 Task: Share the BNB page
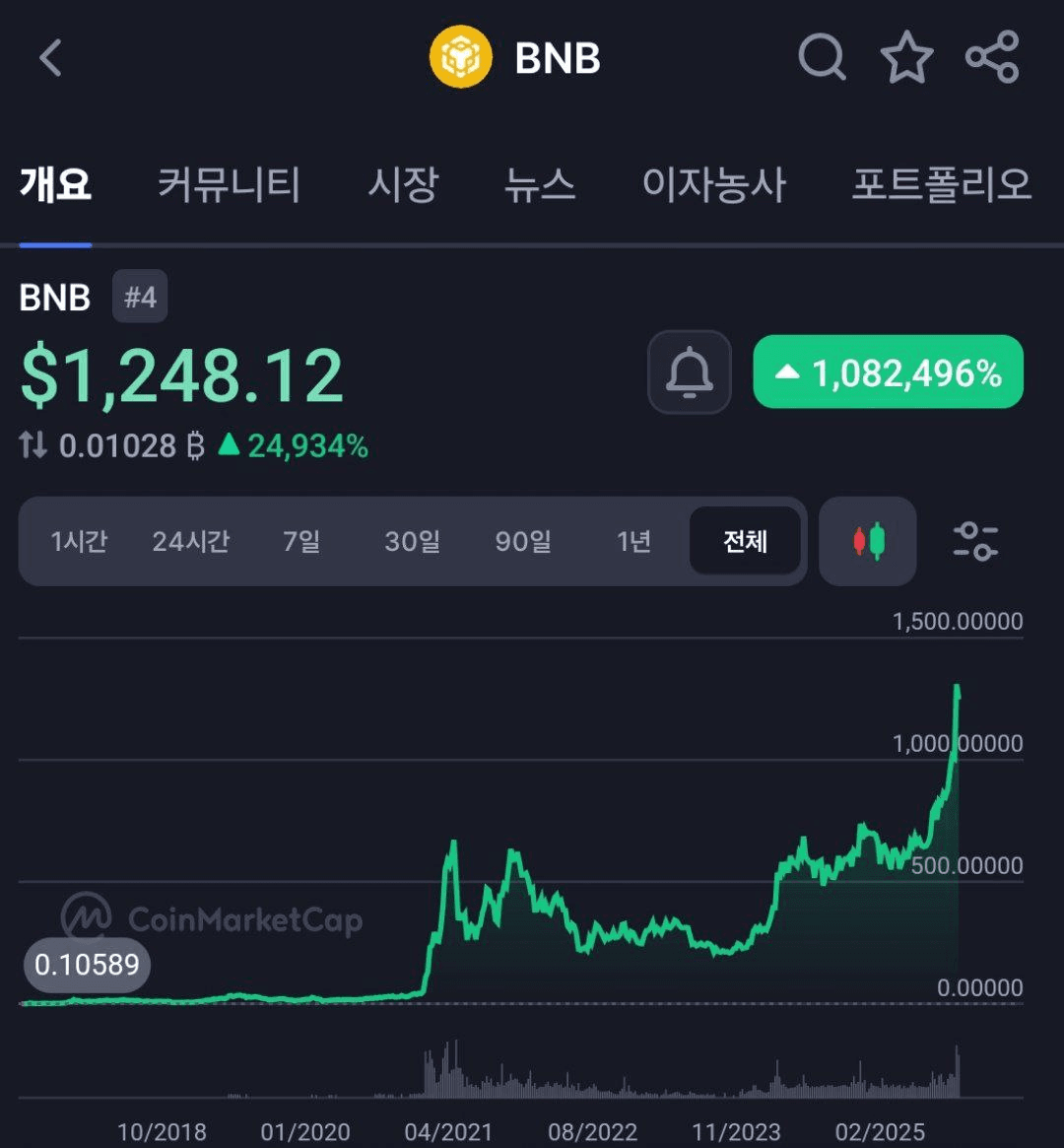[x=992, y=58]
